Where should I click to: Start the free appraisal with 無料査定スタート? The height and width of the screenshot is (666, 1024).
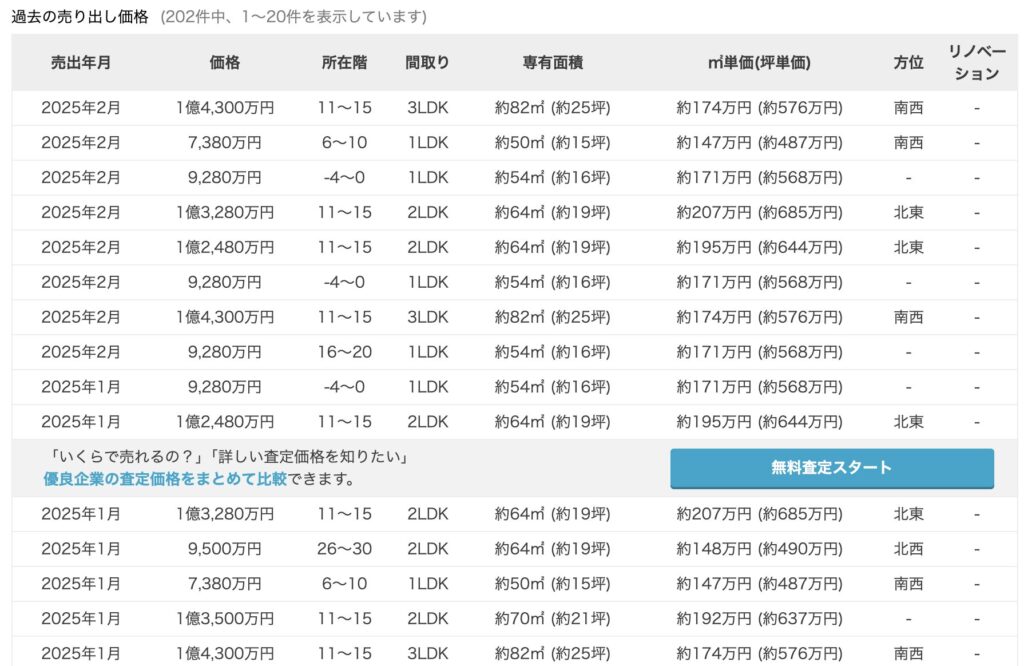coord(831,467)
